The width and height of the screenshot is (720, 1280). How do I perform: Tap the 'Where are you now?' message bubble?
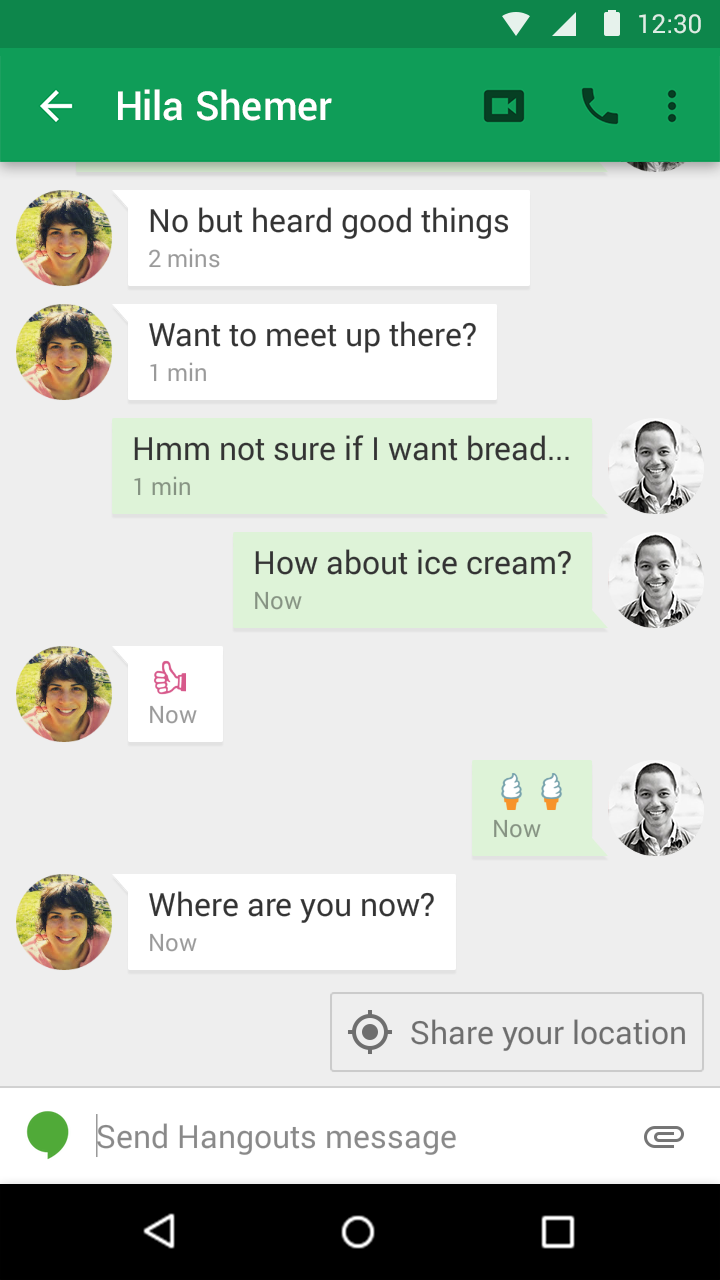[291, 921]
